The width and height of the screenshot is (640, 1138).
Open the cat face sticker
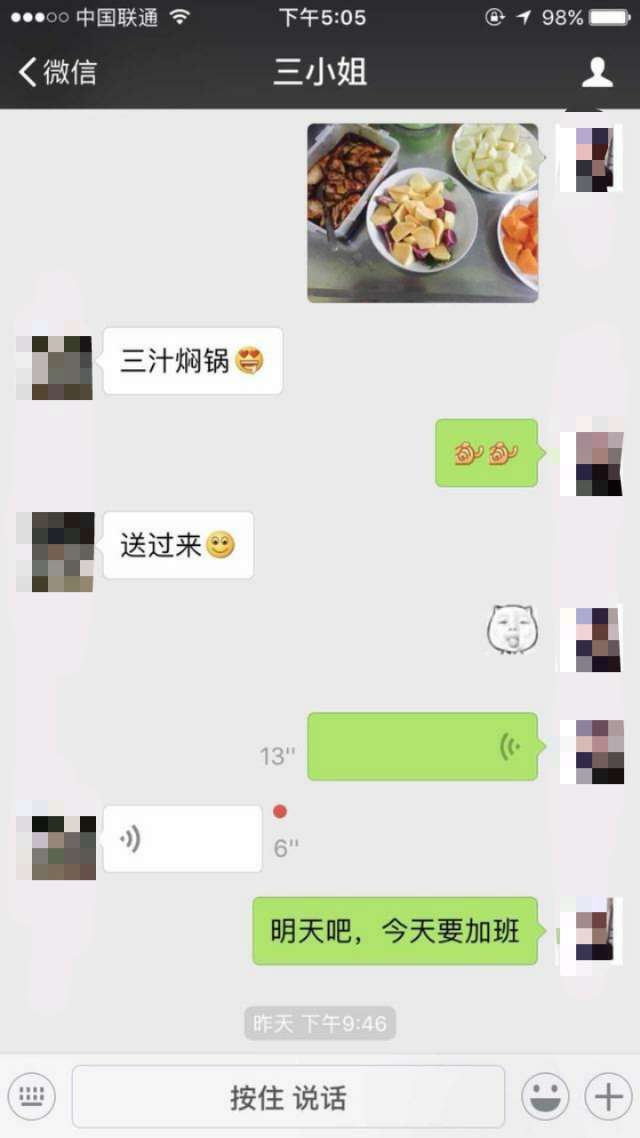click(x=512, y=632)
